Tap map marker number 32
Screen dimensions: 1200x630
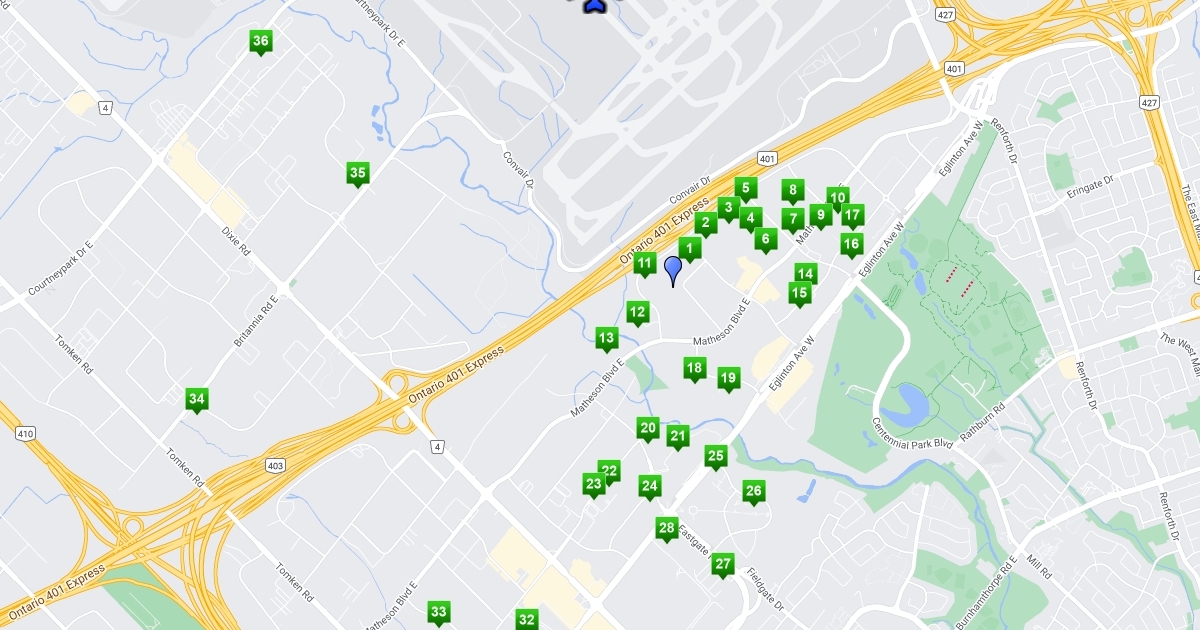527,619
